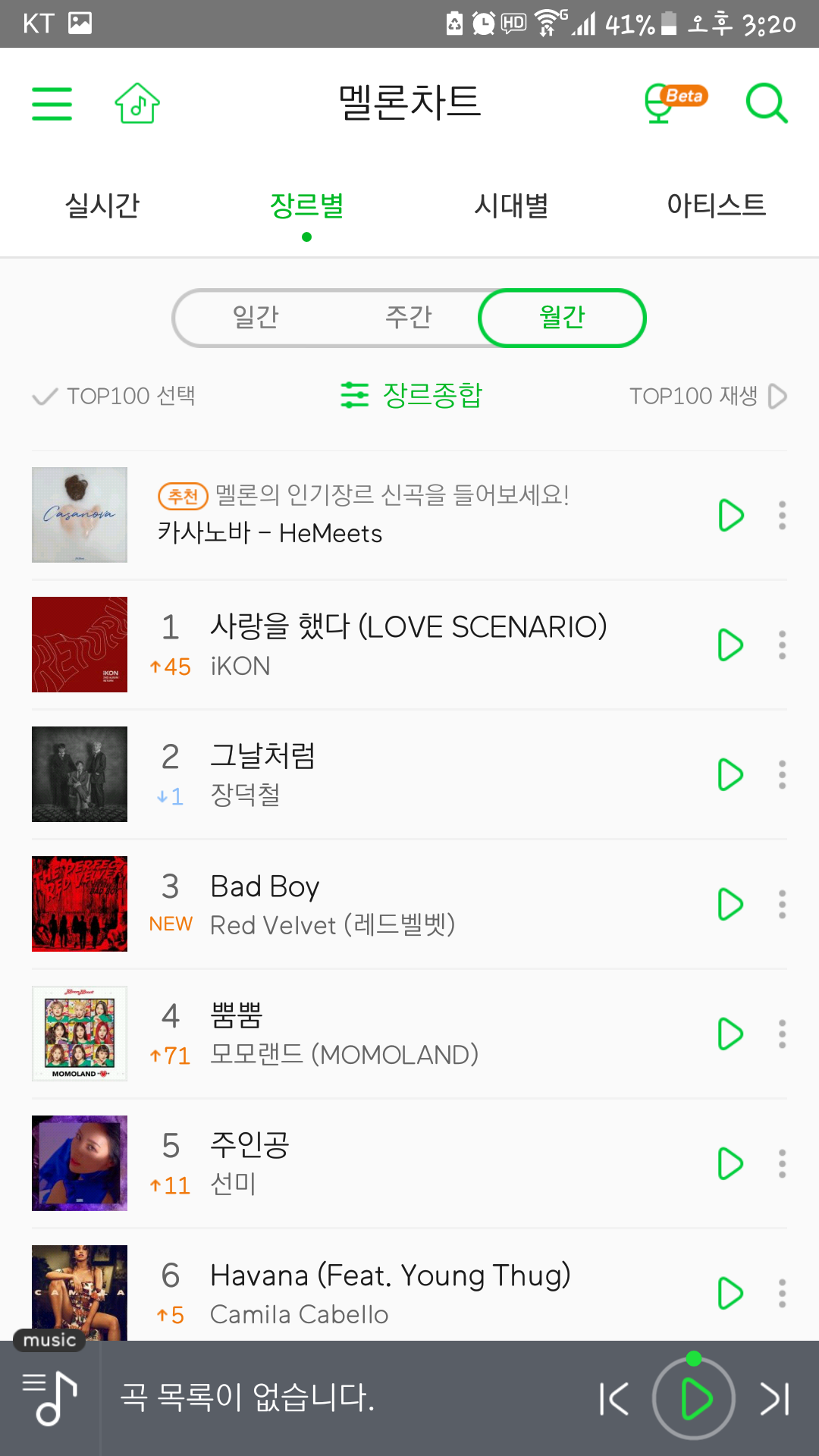Open the more options for Bad Boy
Viewport: 819px width, 1456px height.
(781, 903)
